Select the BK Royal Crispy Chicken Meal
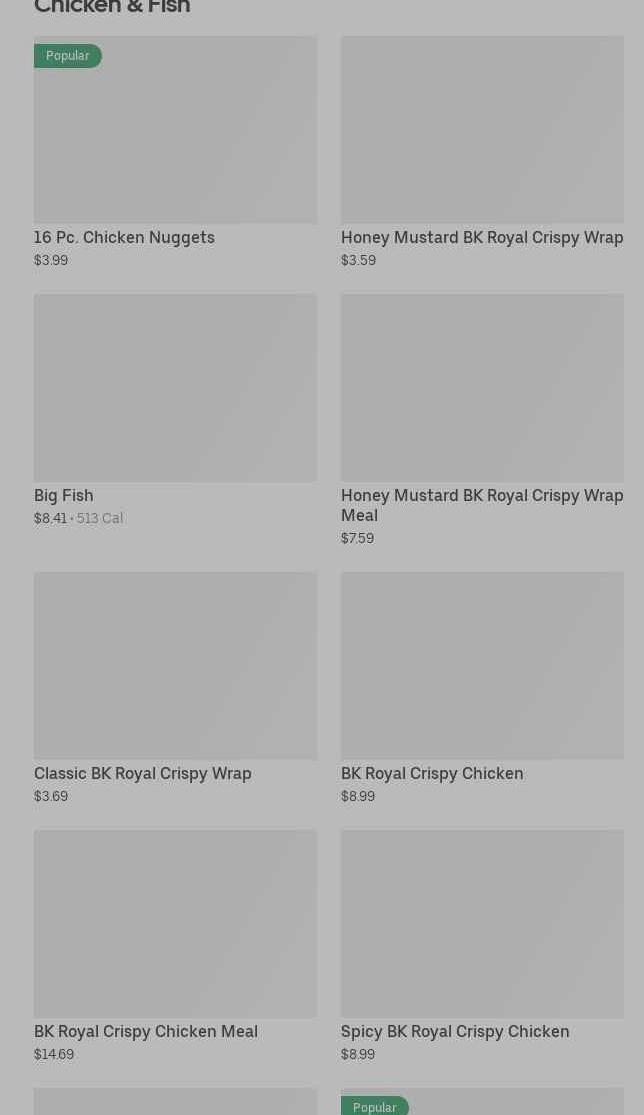 (175, 924)
